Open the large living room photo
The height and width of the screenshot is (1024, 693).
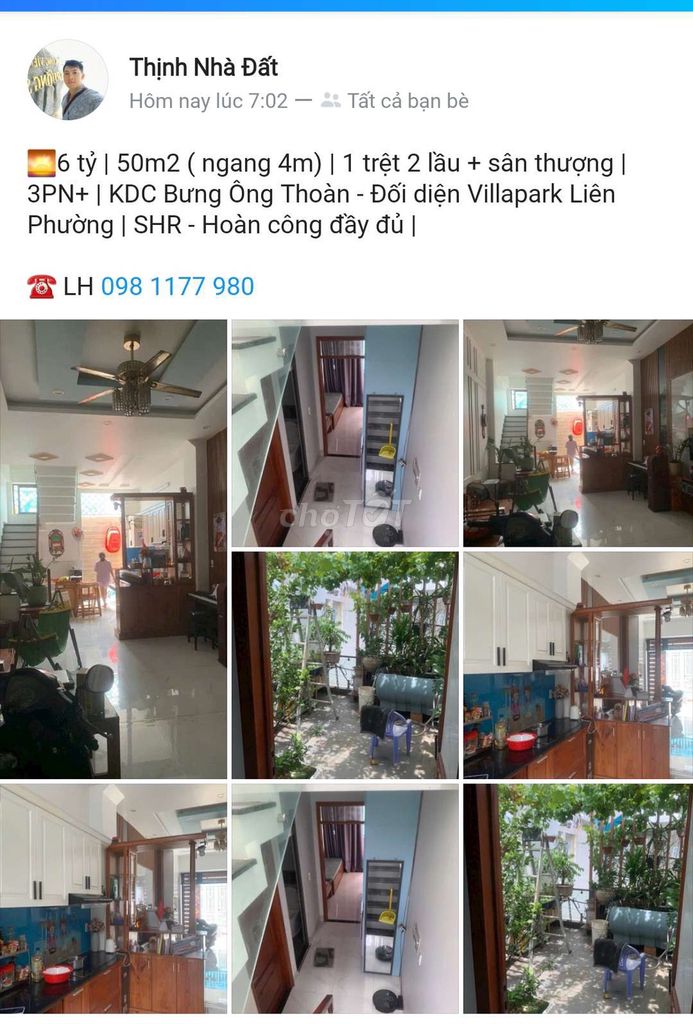coord(113,548)
